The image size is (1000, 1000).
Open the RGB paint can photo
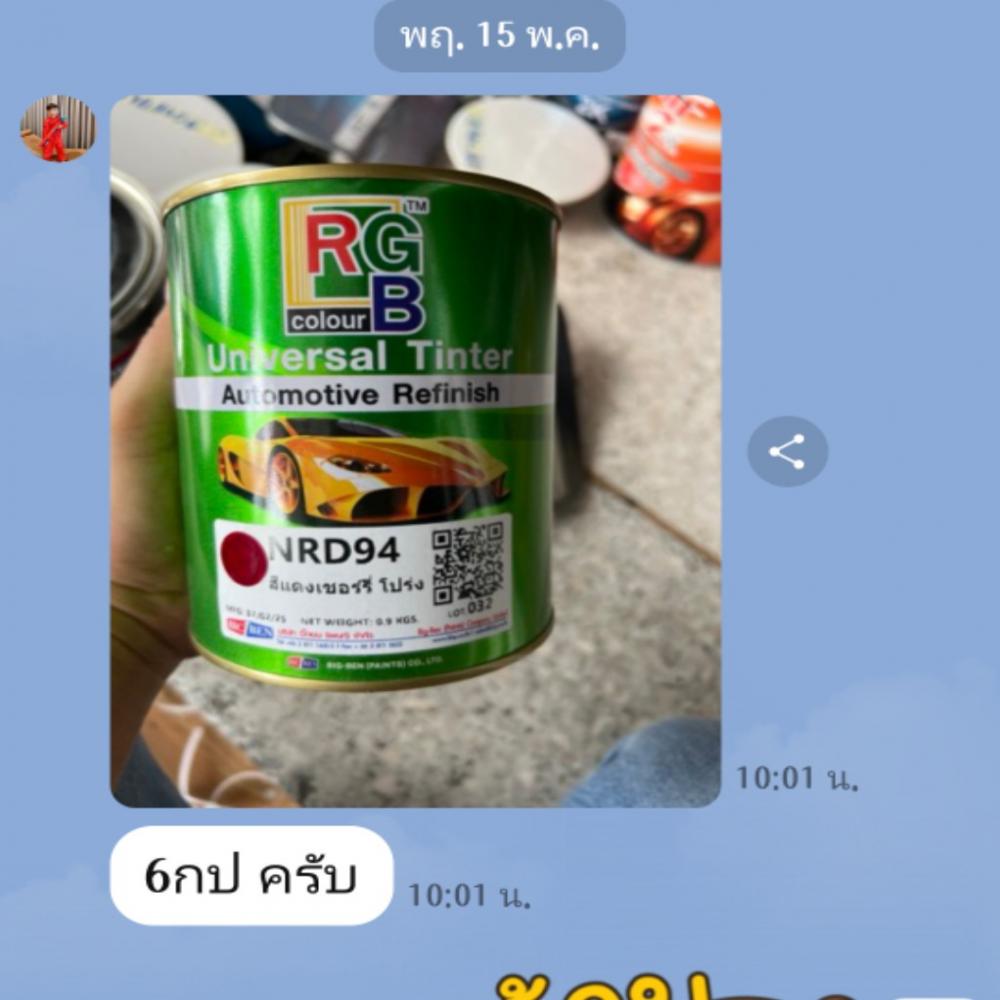click(x=415, y=450)
